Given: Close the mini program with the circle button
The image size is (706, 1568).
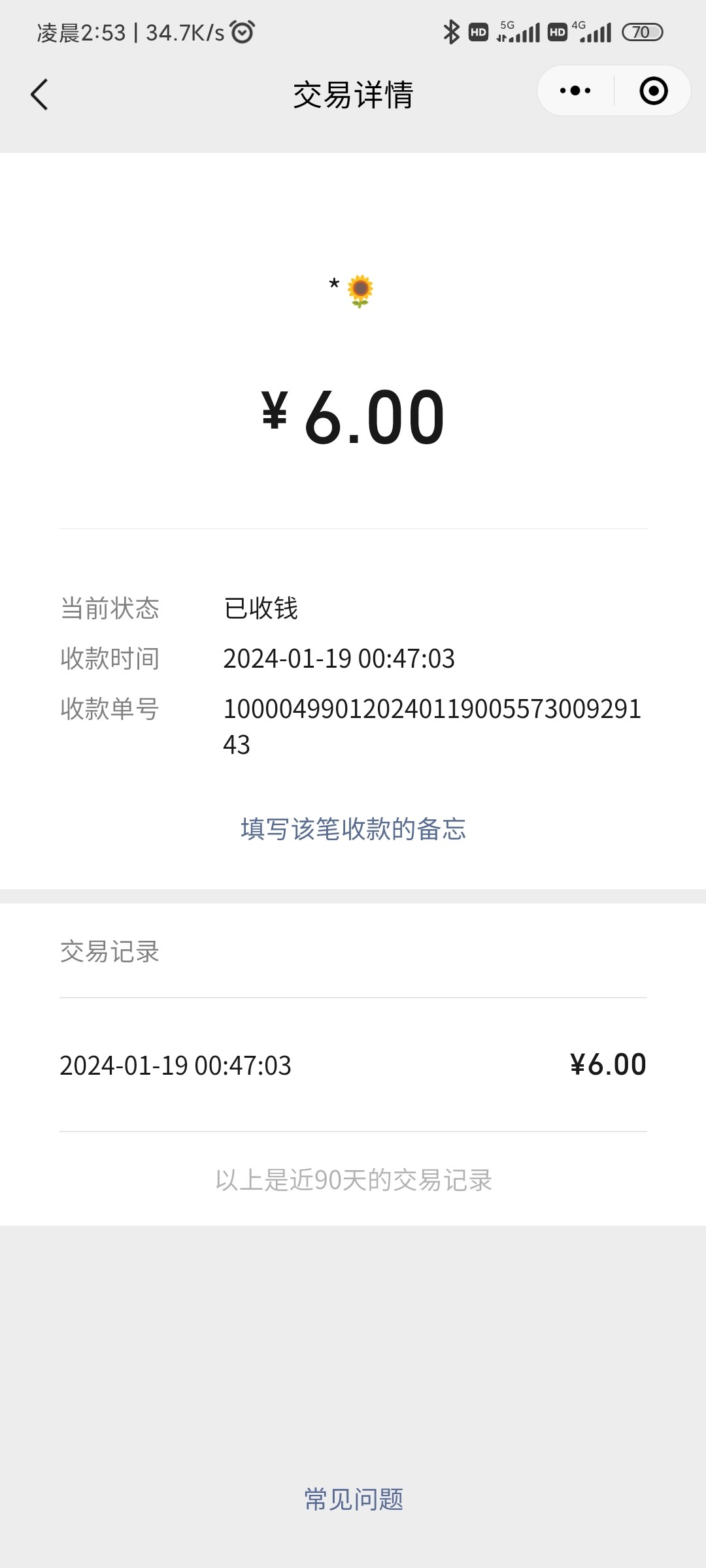Looking at the screenshot, I should [654, 91].
